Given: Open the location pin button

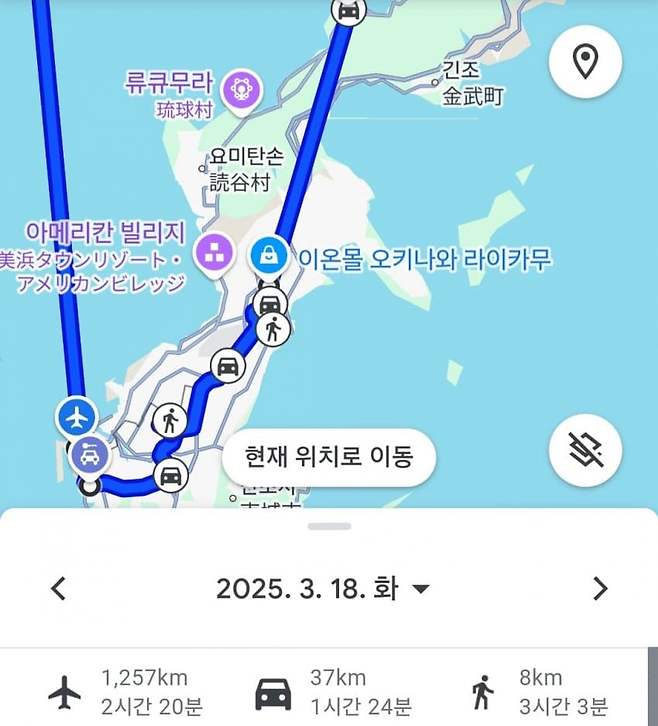Looking at the screenshot, I should pos(585,62).
